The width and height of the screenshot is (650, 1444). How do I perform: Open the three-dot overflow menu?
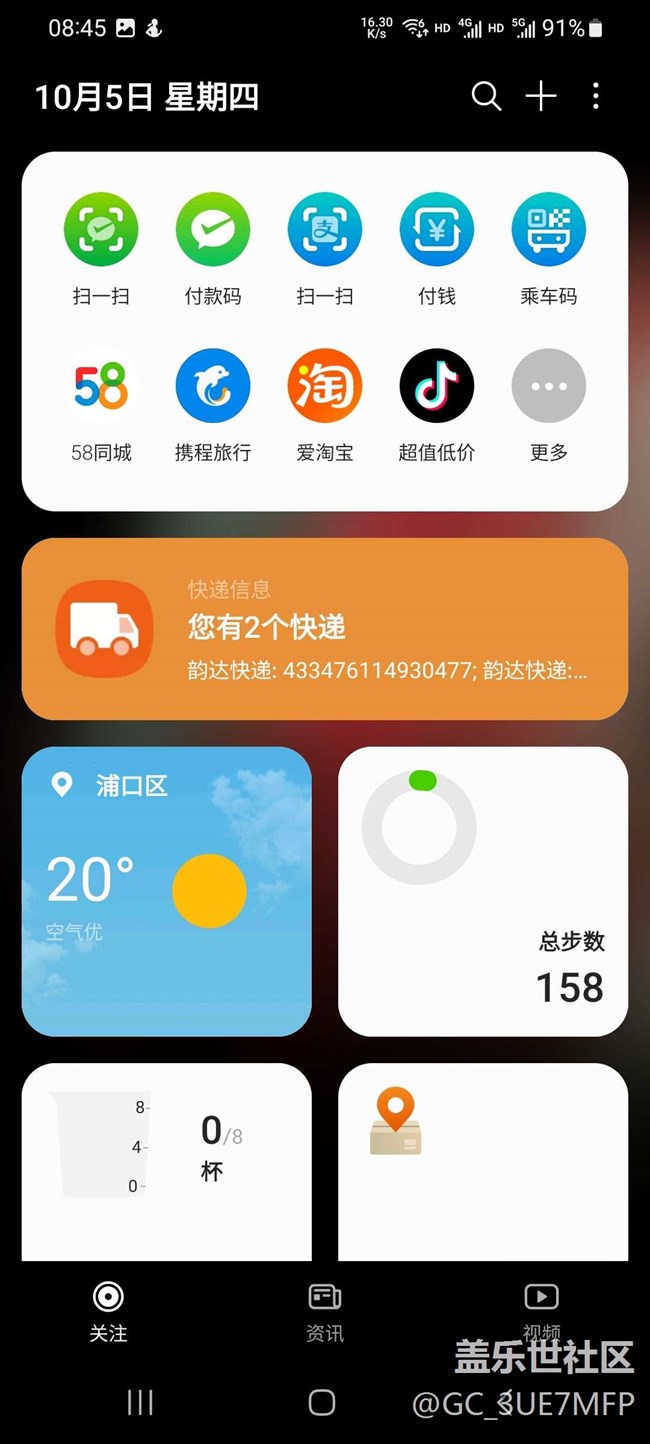596,97
